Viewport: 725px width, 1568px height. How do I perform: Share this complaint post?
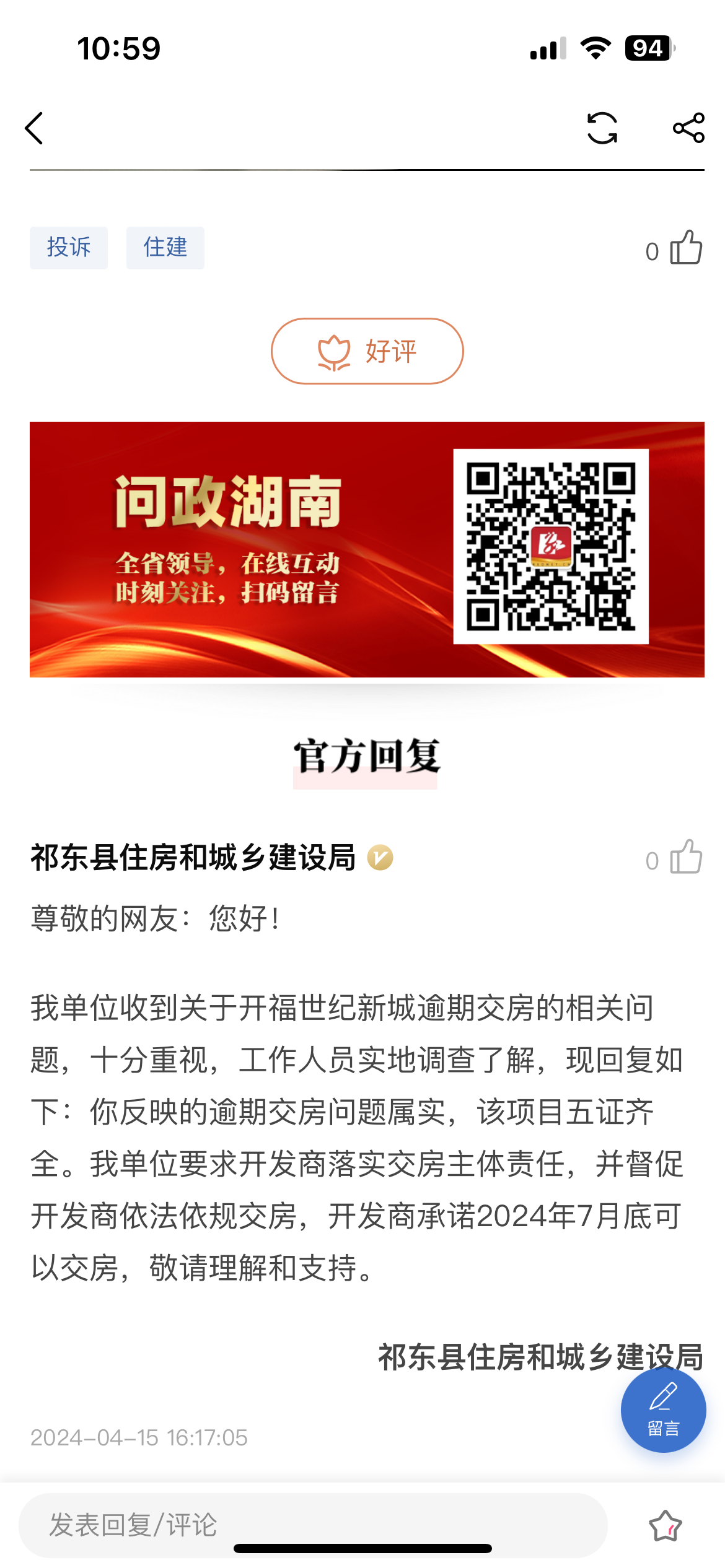(x=688, y=128)
